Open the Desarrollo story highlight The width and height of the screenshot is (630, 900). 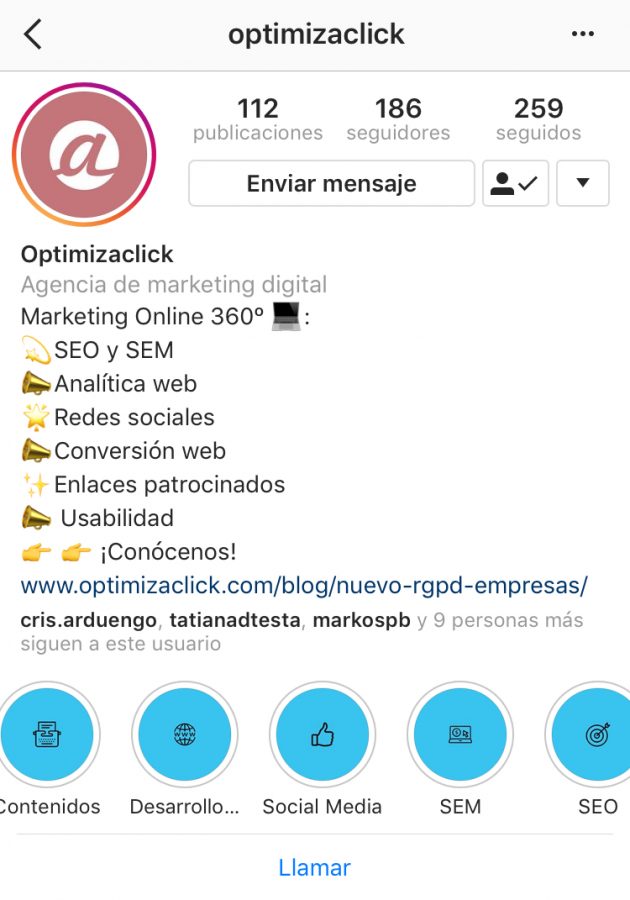(x=185, y=734)
